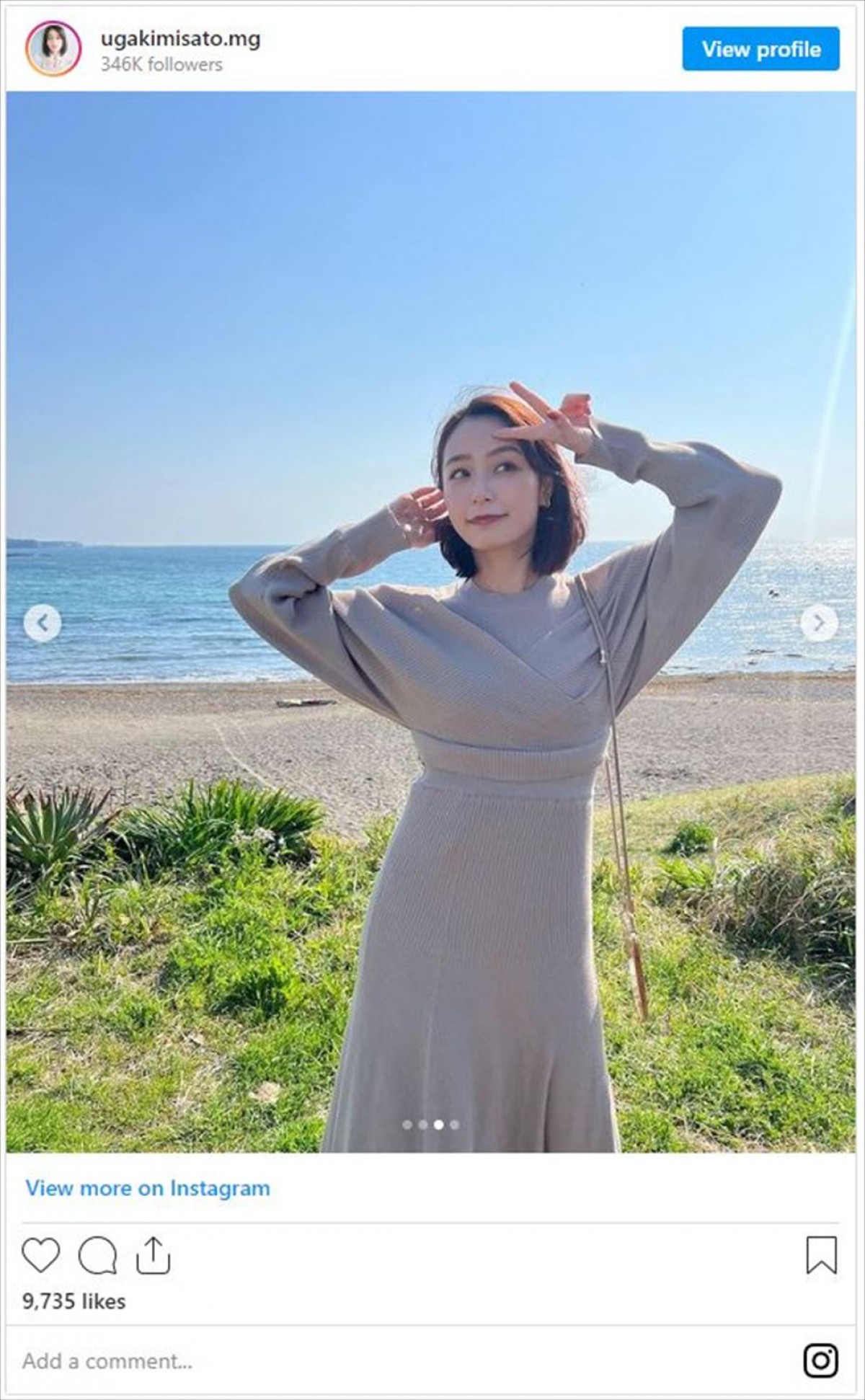
Task: Open View more on Instagram link
Action: click(148, 1188)
